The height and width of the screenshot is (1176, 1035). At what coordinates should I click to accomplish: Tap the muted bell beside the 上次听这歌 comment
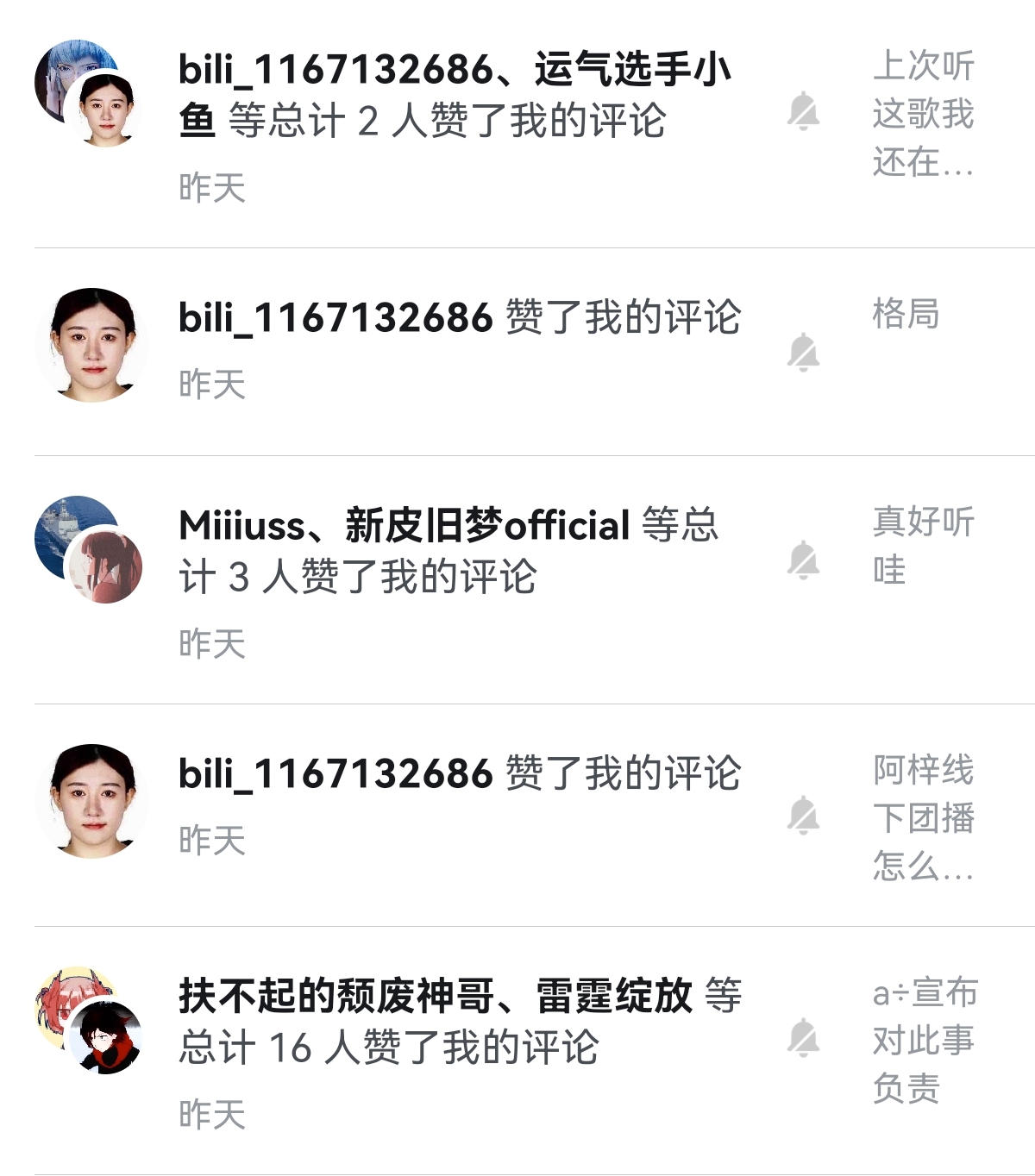tap(803, 111)
